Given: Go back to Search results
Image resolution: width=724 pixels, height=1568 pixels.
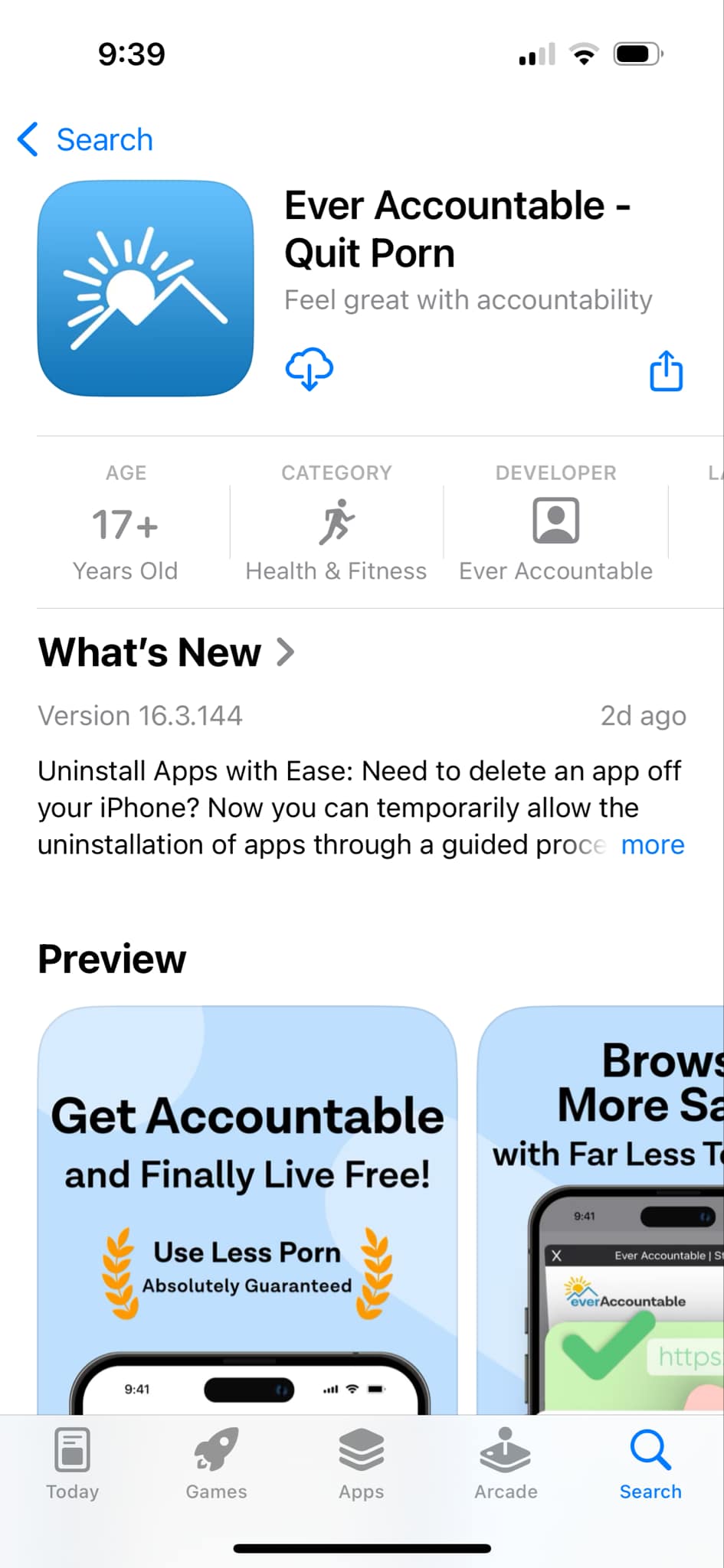Looking at the screenshot, I should click(85, 140).
